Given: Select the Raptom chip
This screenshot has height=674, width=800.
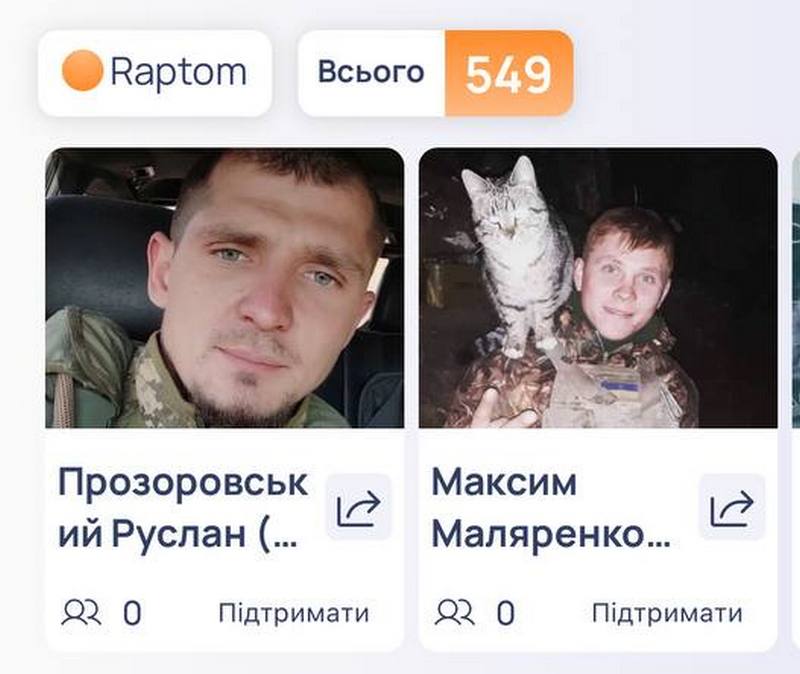Looking at the screenshot, I should coord(155,73).
